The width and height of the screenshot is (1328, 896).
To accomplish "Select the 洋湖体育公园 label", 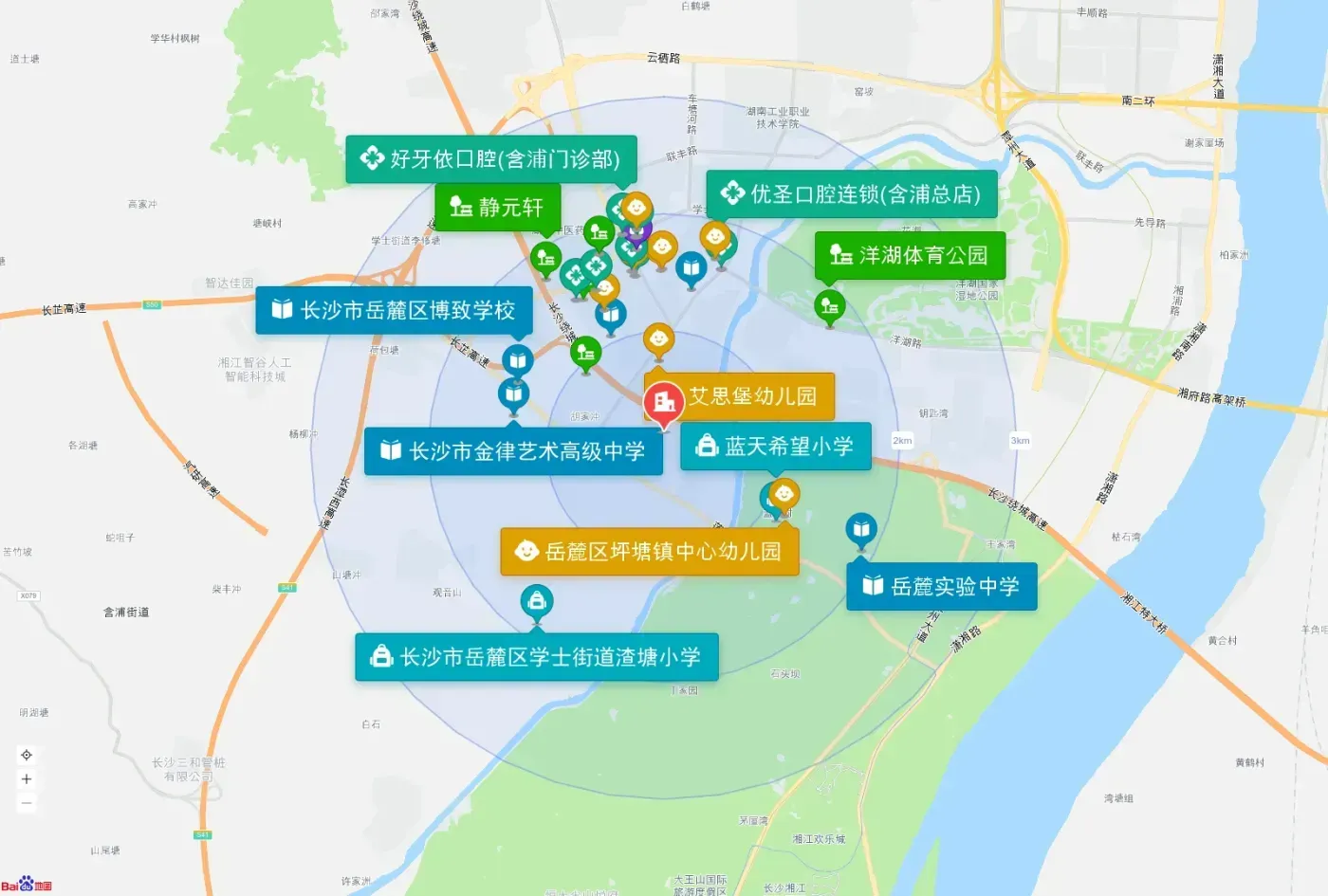I will click(x=910, y=255).
